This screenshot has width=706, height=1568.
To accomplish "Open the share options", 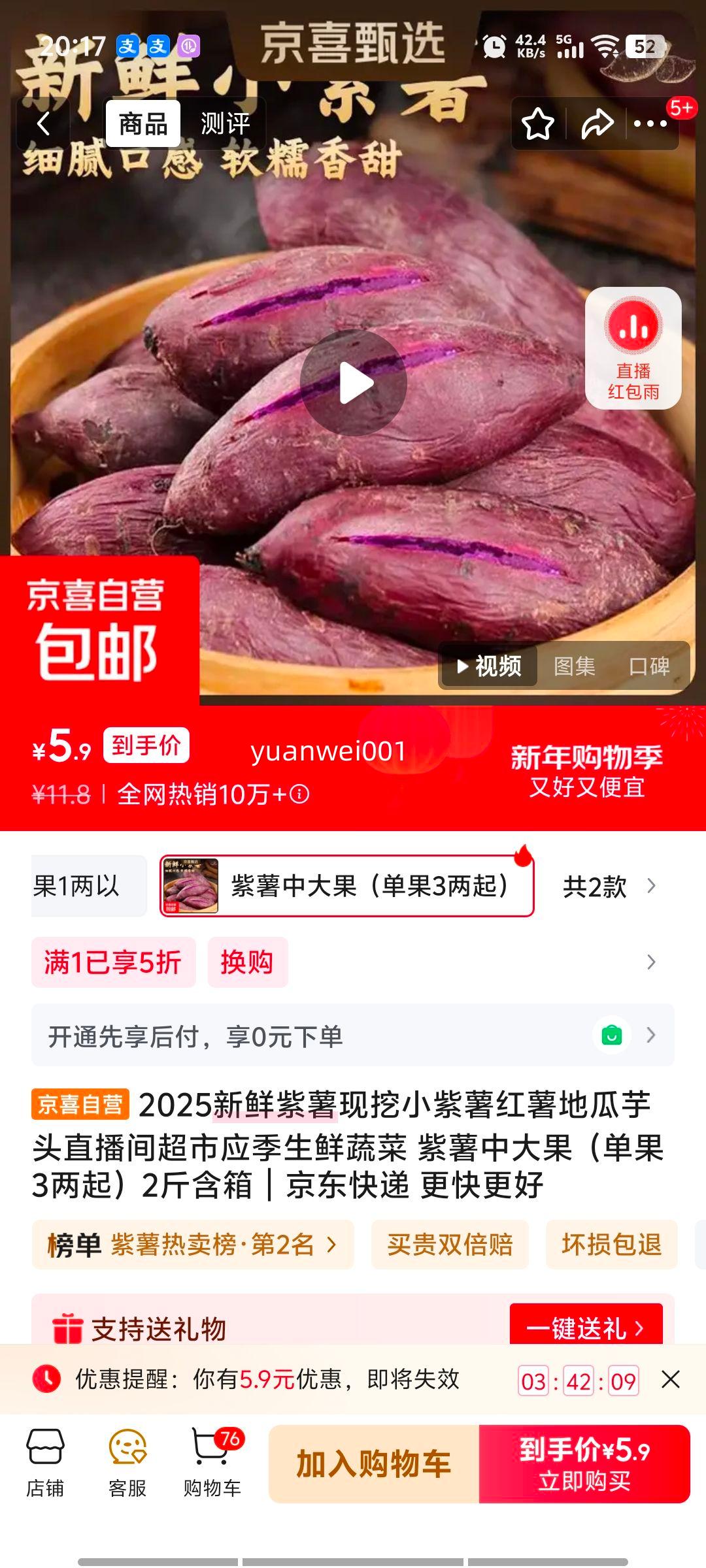I will pos(596,124).
